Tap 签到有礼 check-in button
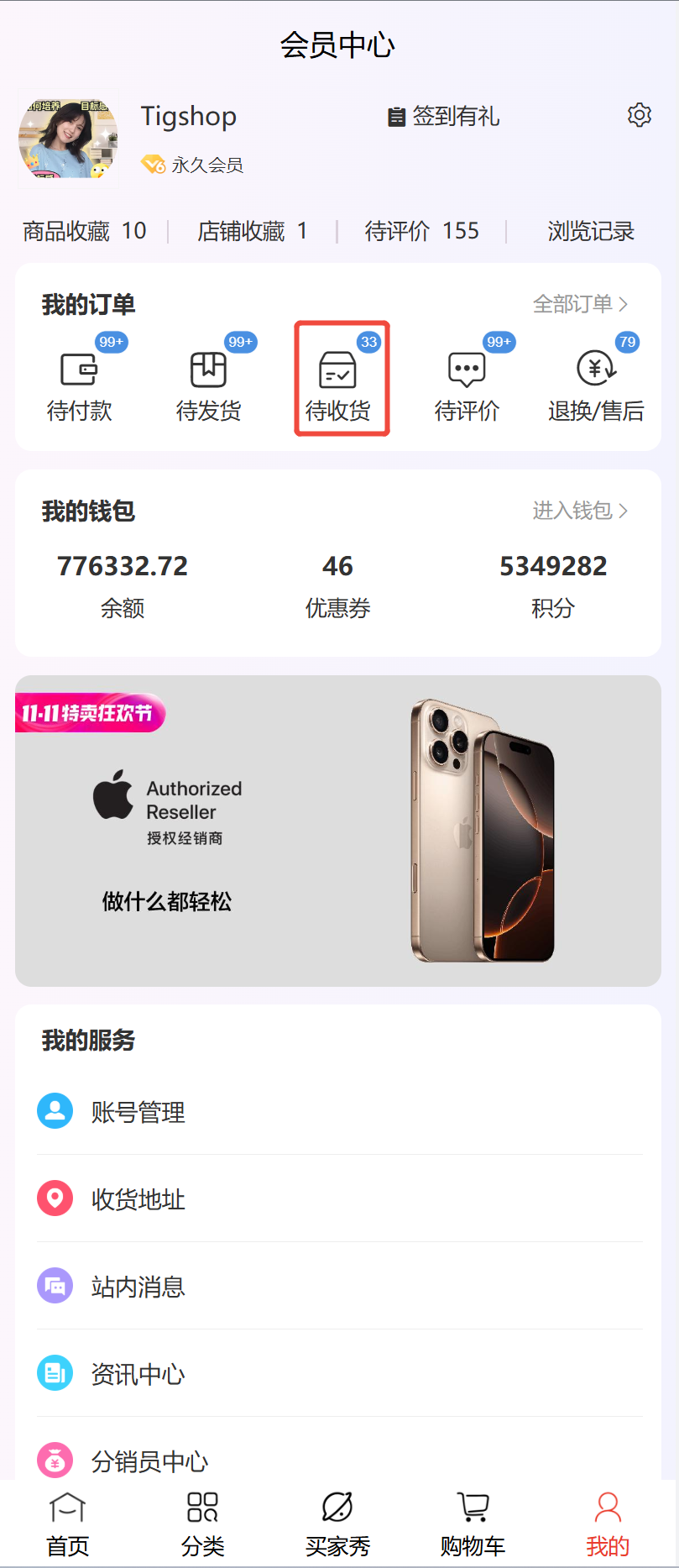This screenshot has width=679, height=1568. (444, 117)
